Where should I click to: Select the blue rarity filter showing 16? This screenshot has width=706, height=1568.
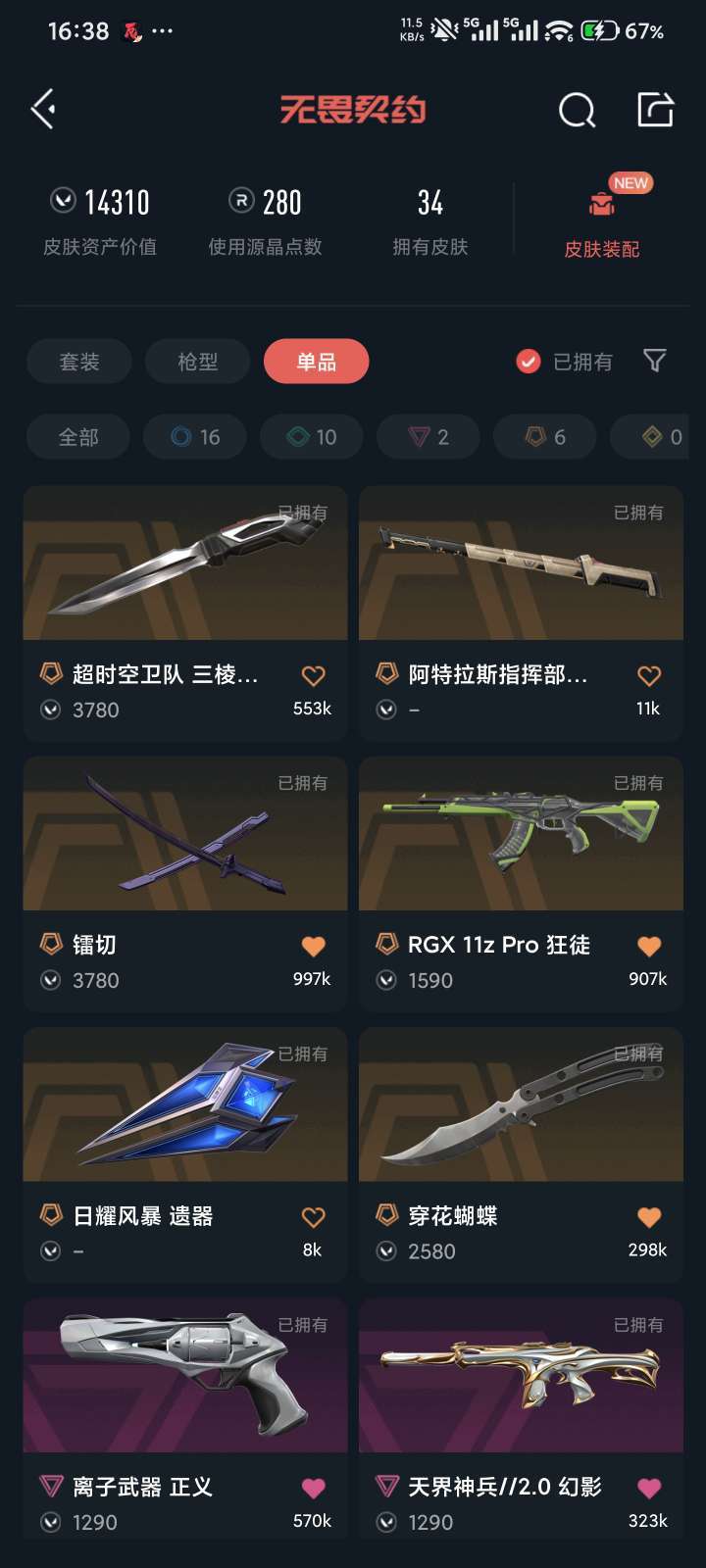click(194, 437)
